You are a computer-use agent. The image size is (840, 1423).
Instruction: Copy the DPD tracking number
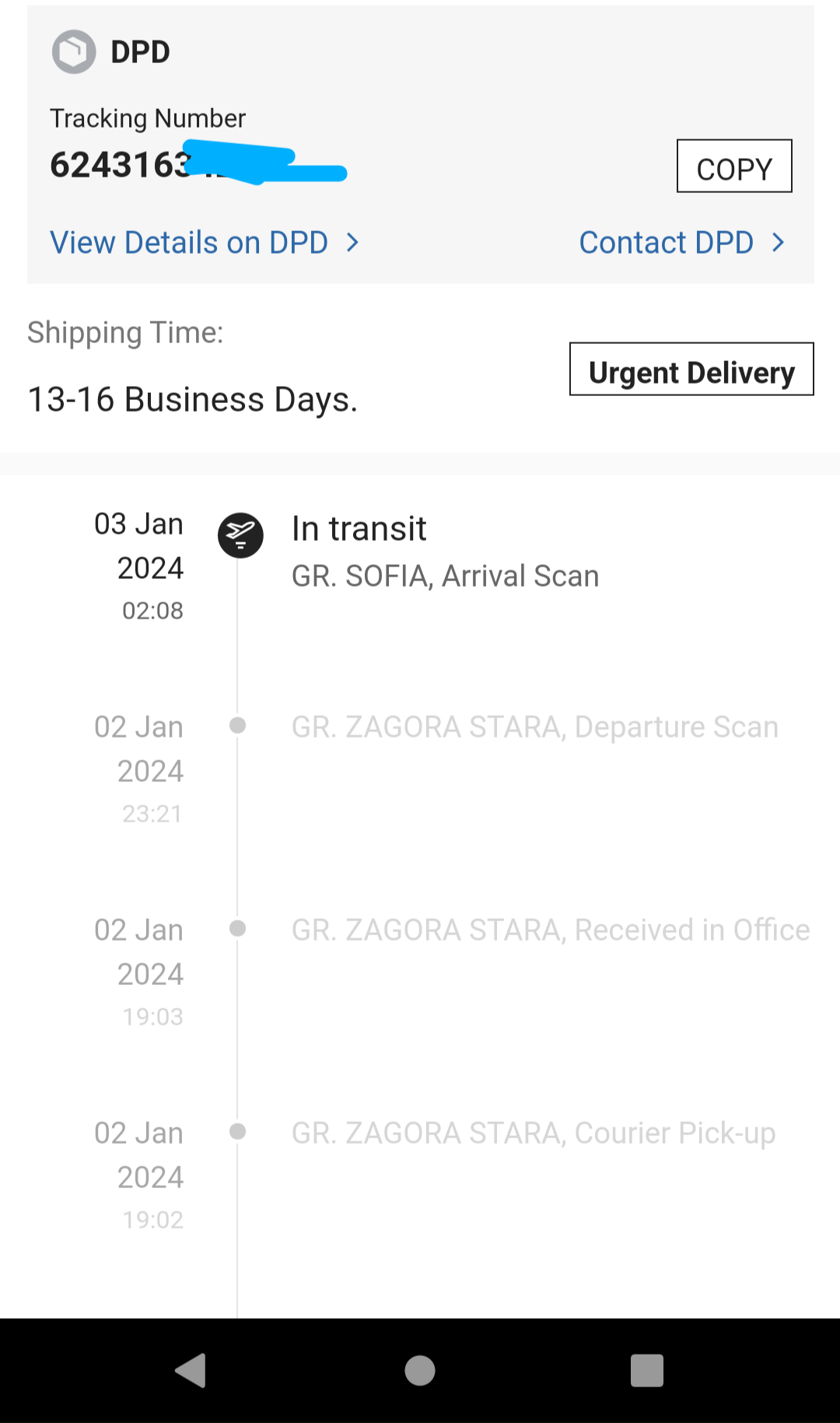pyautogui.click(x=733, y=166)
